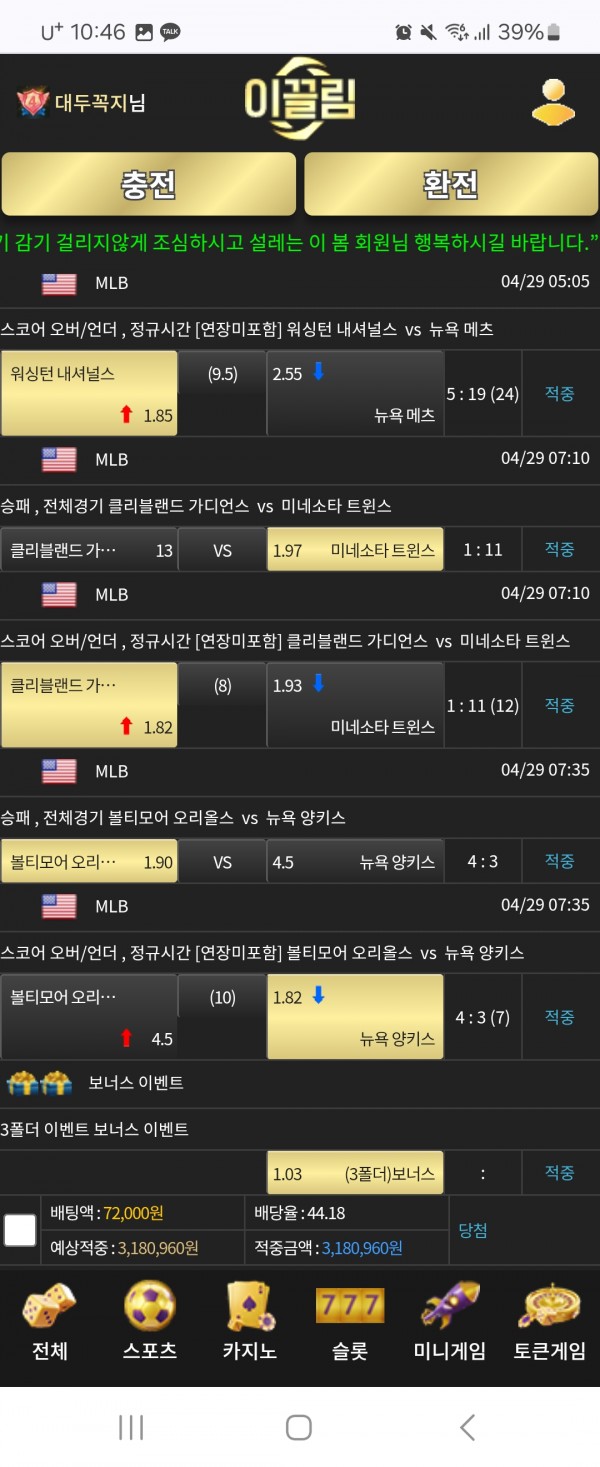
Task: Open the 슬롯 games tab
Action: click(349, 1322)
